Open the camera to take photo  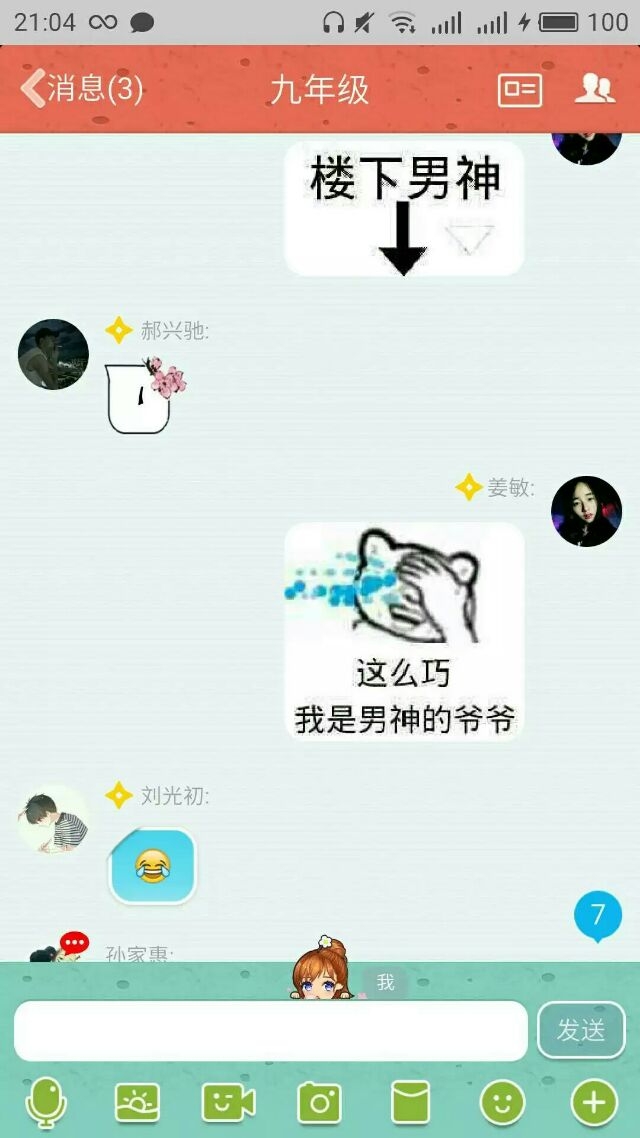coord(319,1103)
